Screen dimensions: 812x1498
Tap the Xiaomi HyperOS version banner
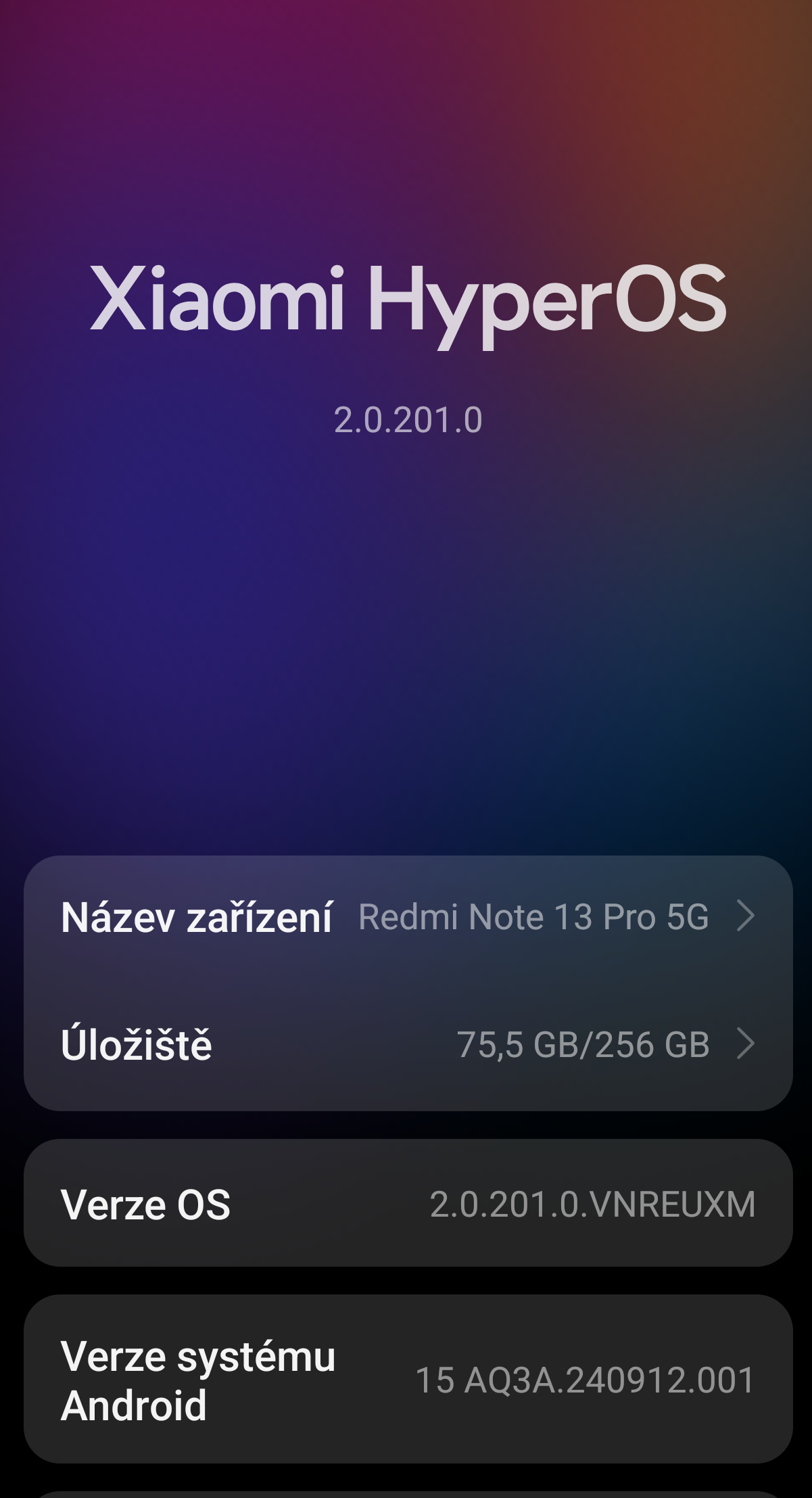pos(408,338)
